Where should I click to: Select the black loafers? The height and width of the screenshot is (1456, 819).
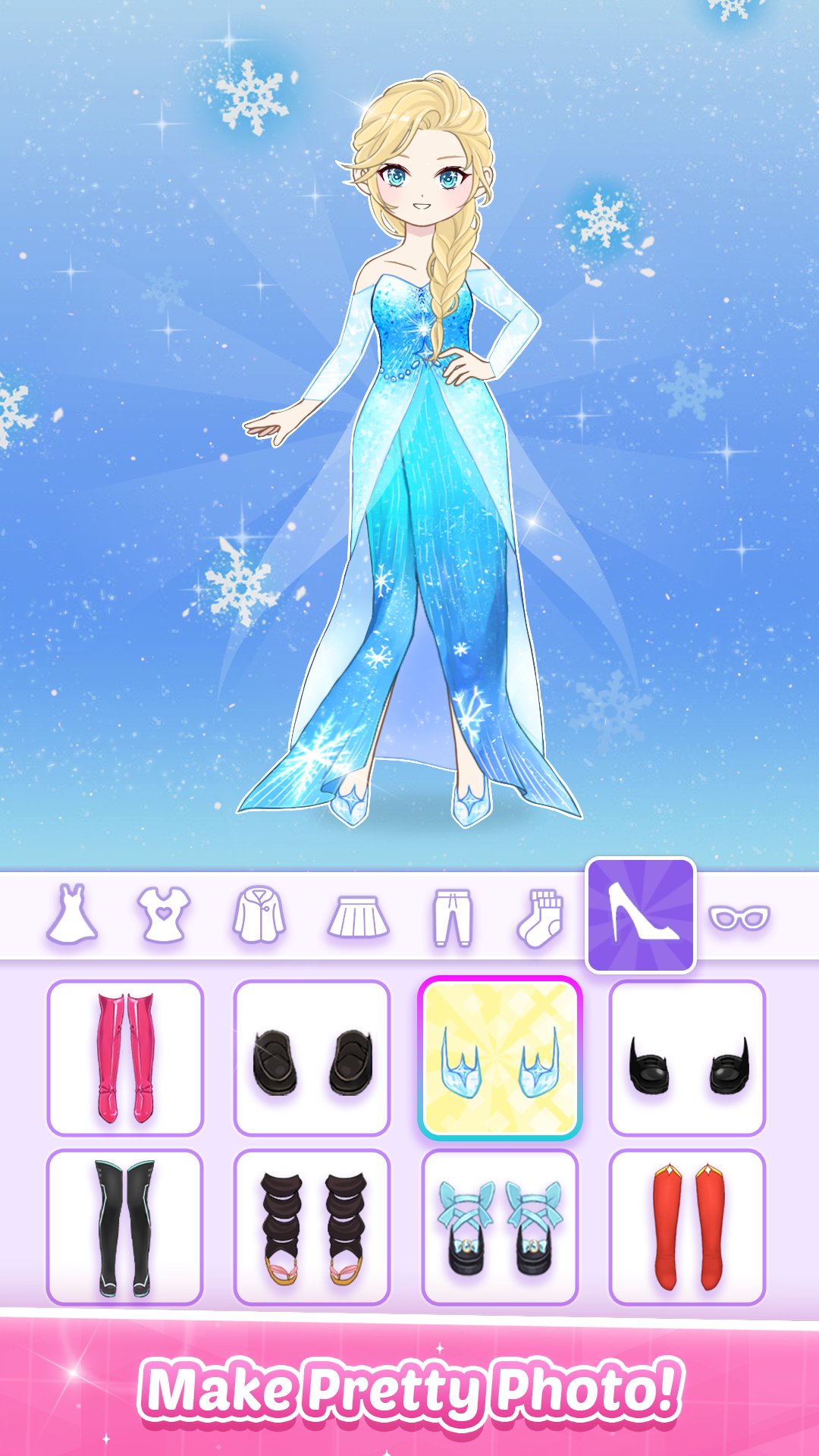pyautogui.click(x=312, y=1058)
